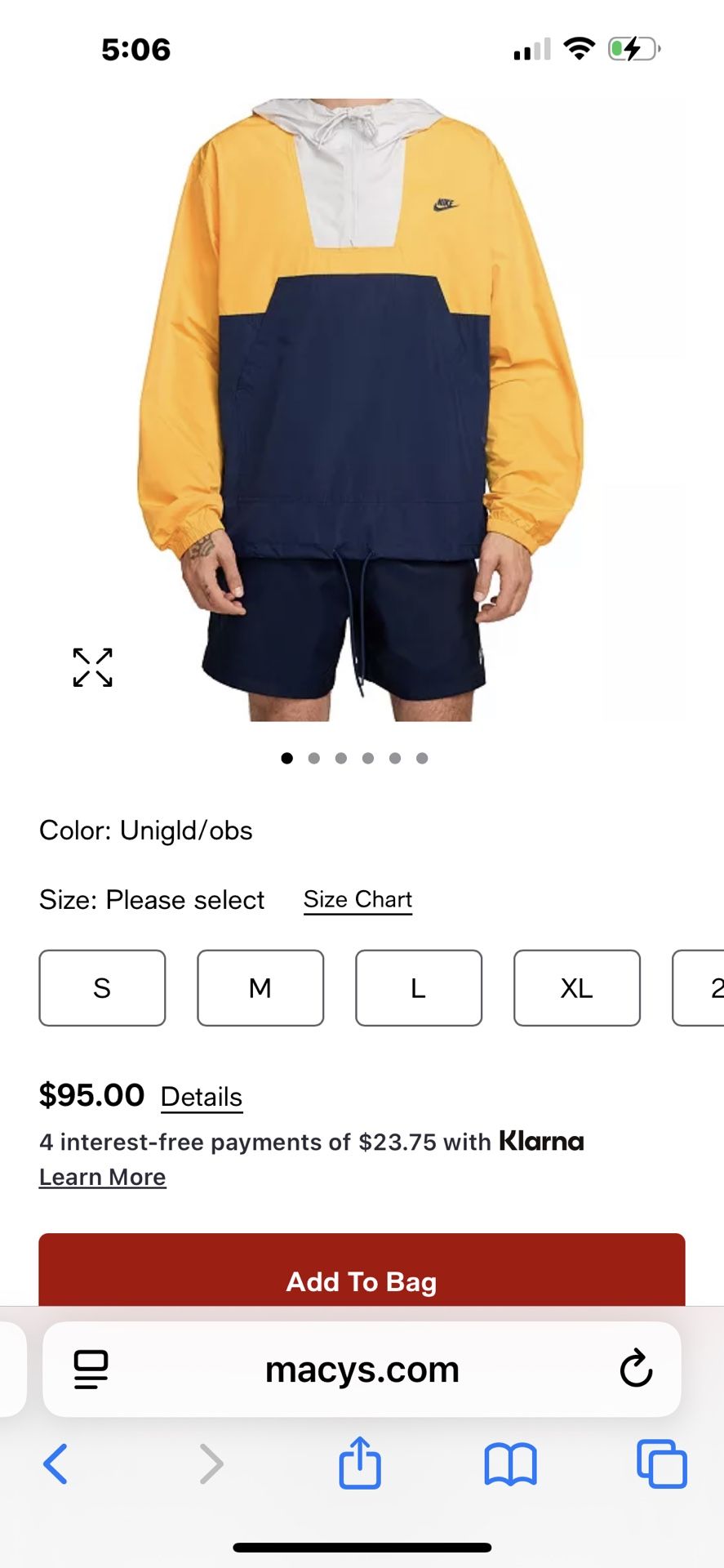
Task: Share this page via Safari share button
Action: (x=360, y=1463)
